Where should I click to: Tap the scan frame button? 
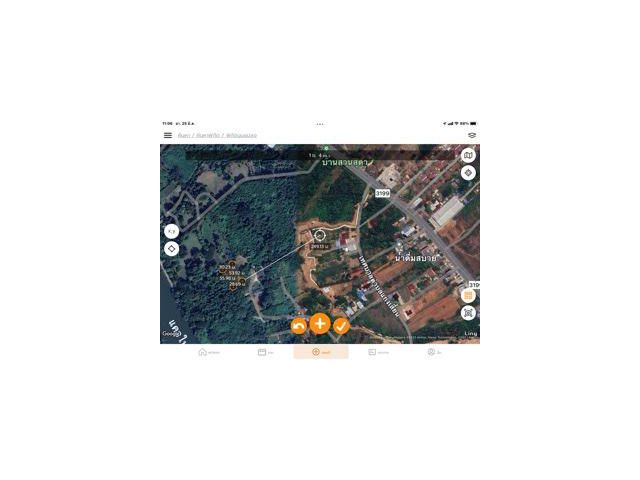468,313
